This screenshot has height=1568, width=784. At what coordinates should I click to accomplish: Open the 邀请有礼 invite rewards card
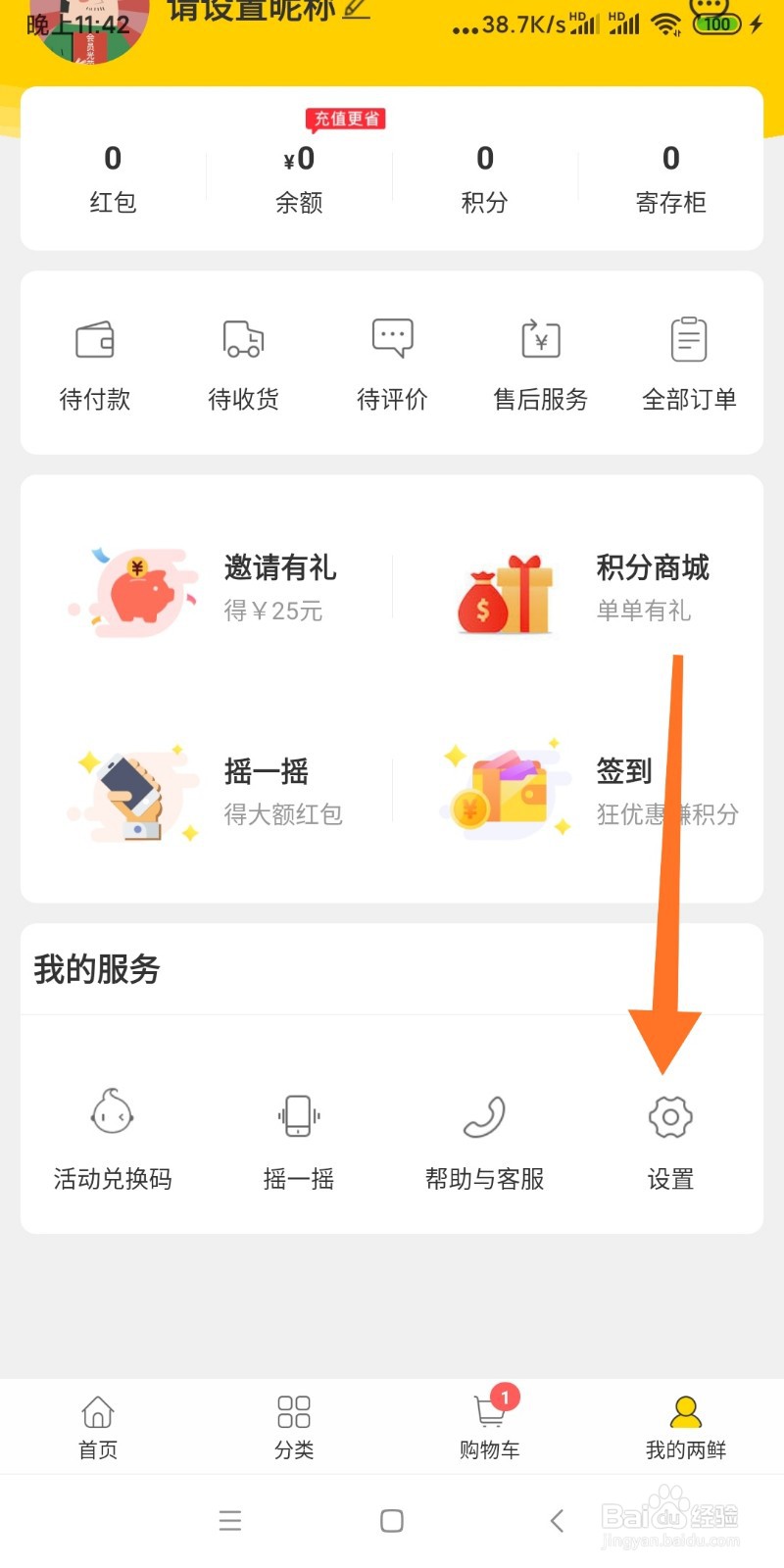[x=206, y=588]
